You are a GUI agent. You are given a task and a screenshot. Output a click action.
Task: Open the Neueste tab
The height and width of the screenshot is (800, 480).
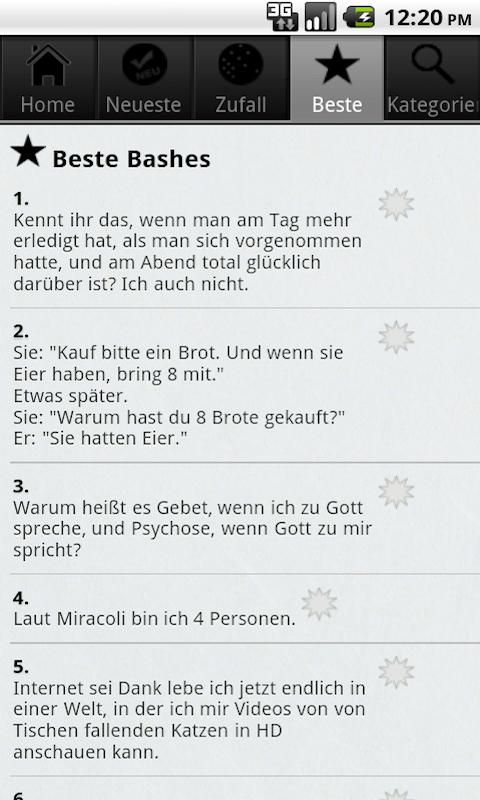pos(144,78)
